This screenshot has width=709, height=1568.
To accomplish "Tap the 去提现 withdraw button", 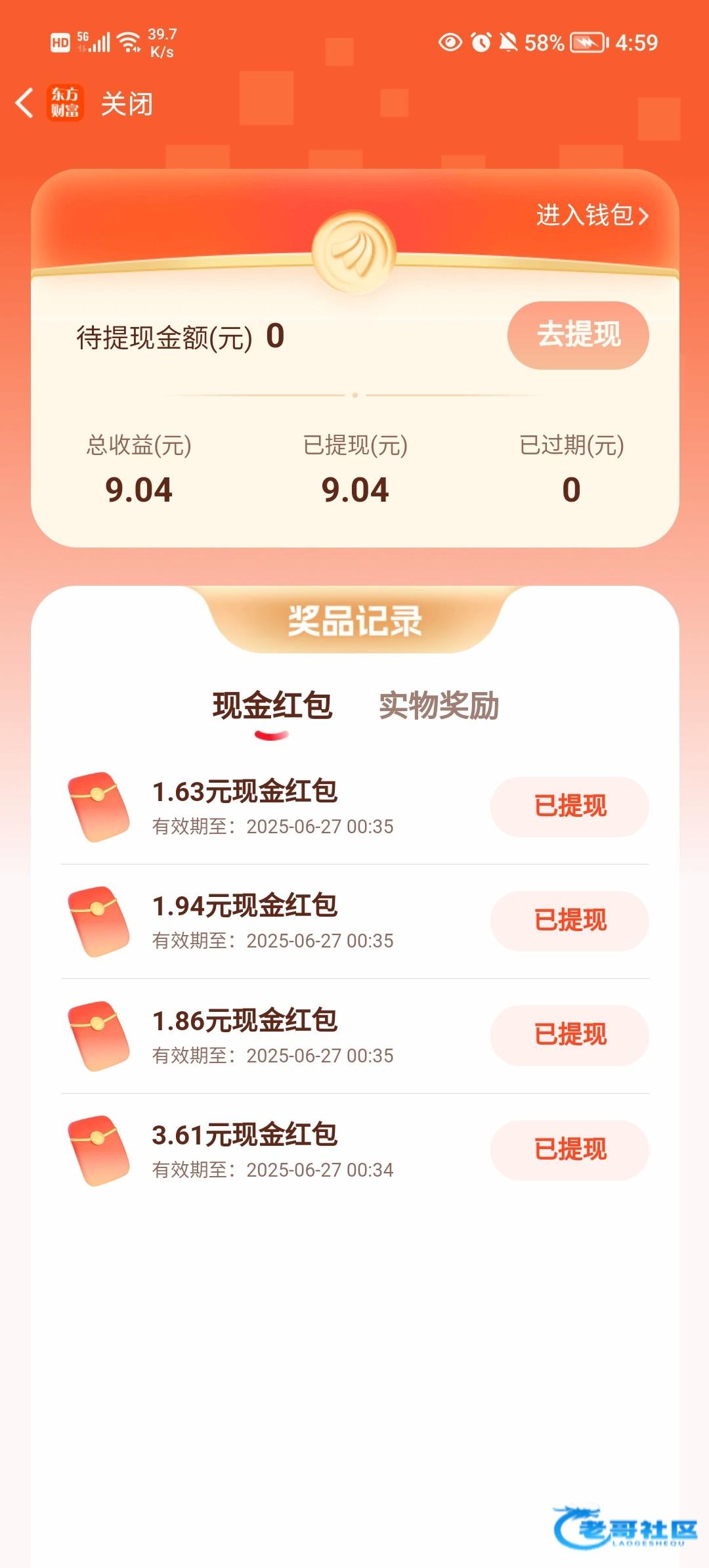I will 578,335.
